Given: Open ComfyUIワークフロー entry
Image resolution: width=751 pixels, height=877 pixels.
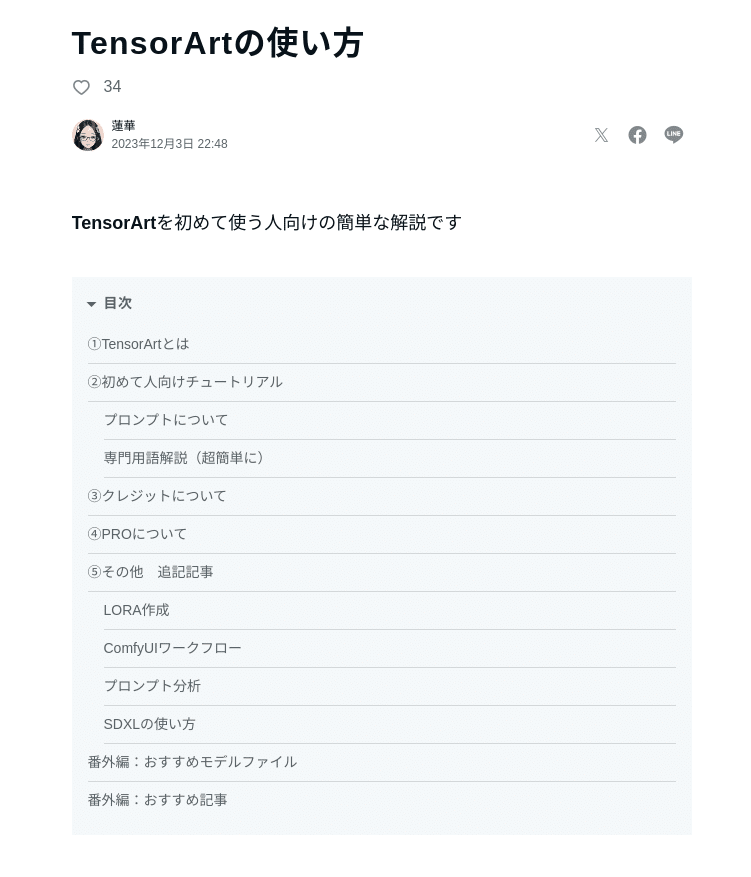Looking at the screenshot, I should pos(172,648).
